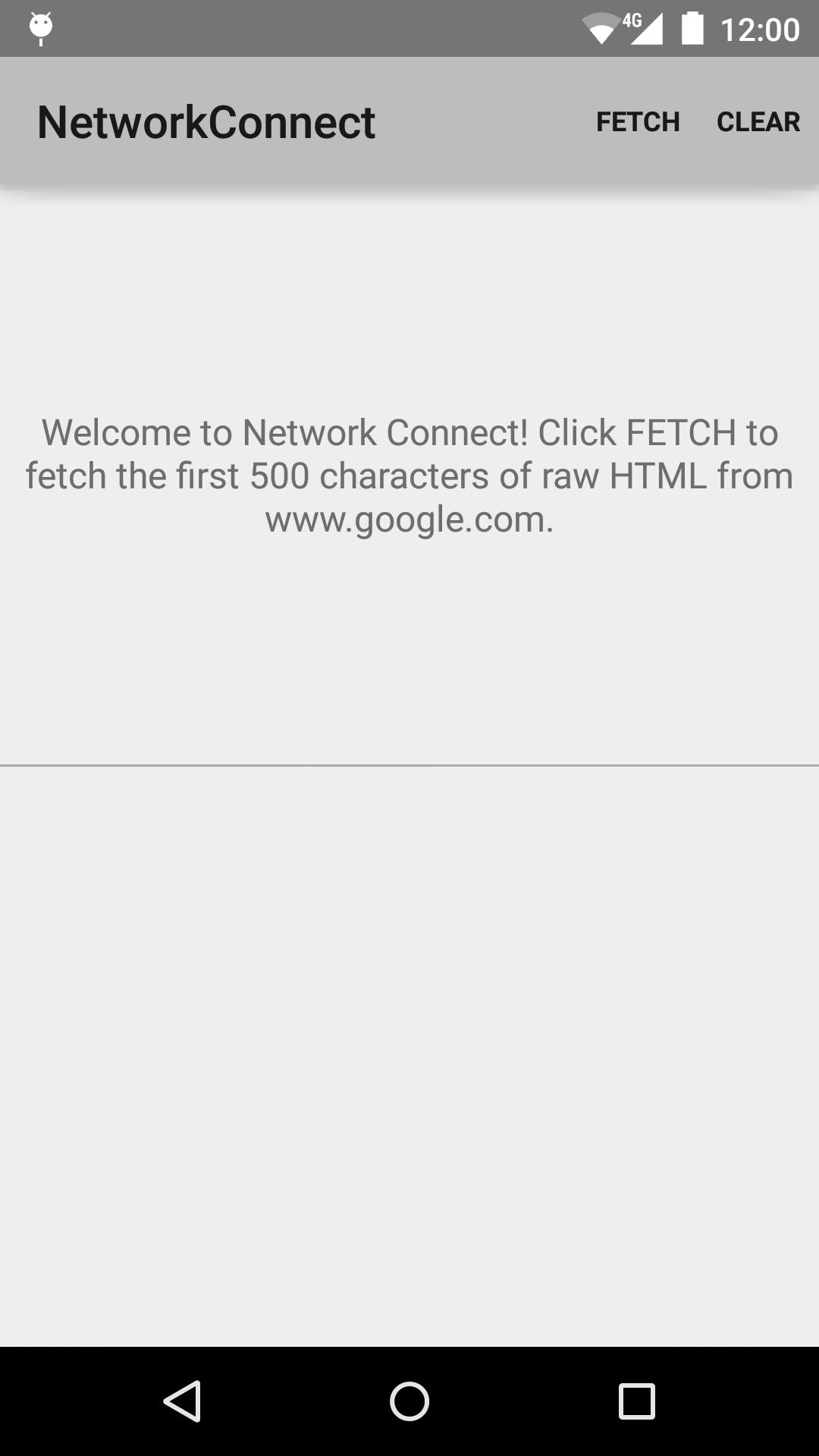Return to the home screen
Viewport: 819px width, 1456px height.
click(409, 1401)
